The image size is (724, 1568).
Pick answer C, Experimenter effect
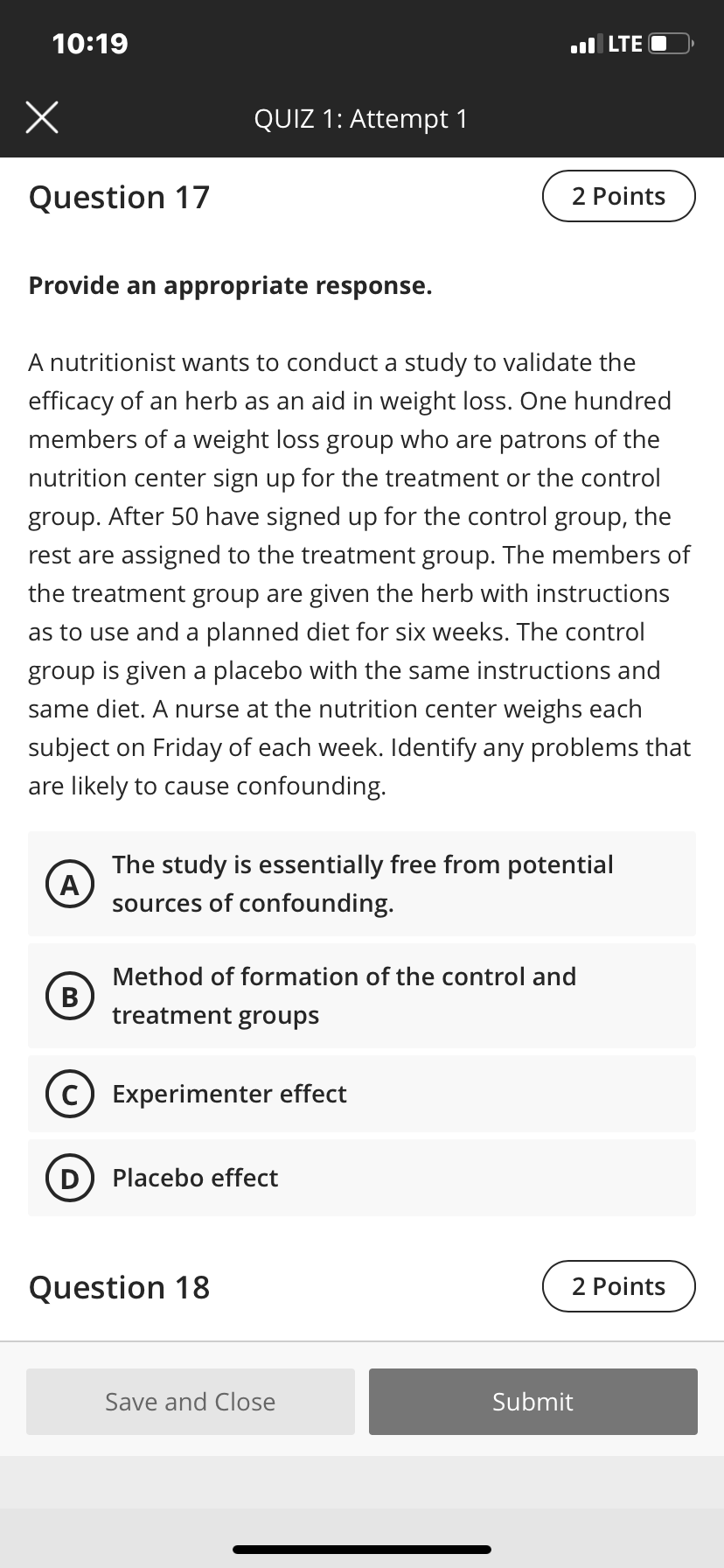coord(362,1094)
